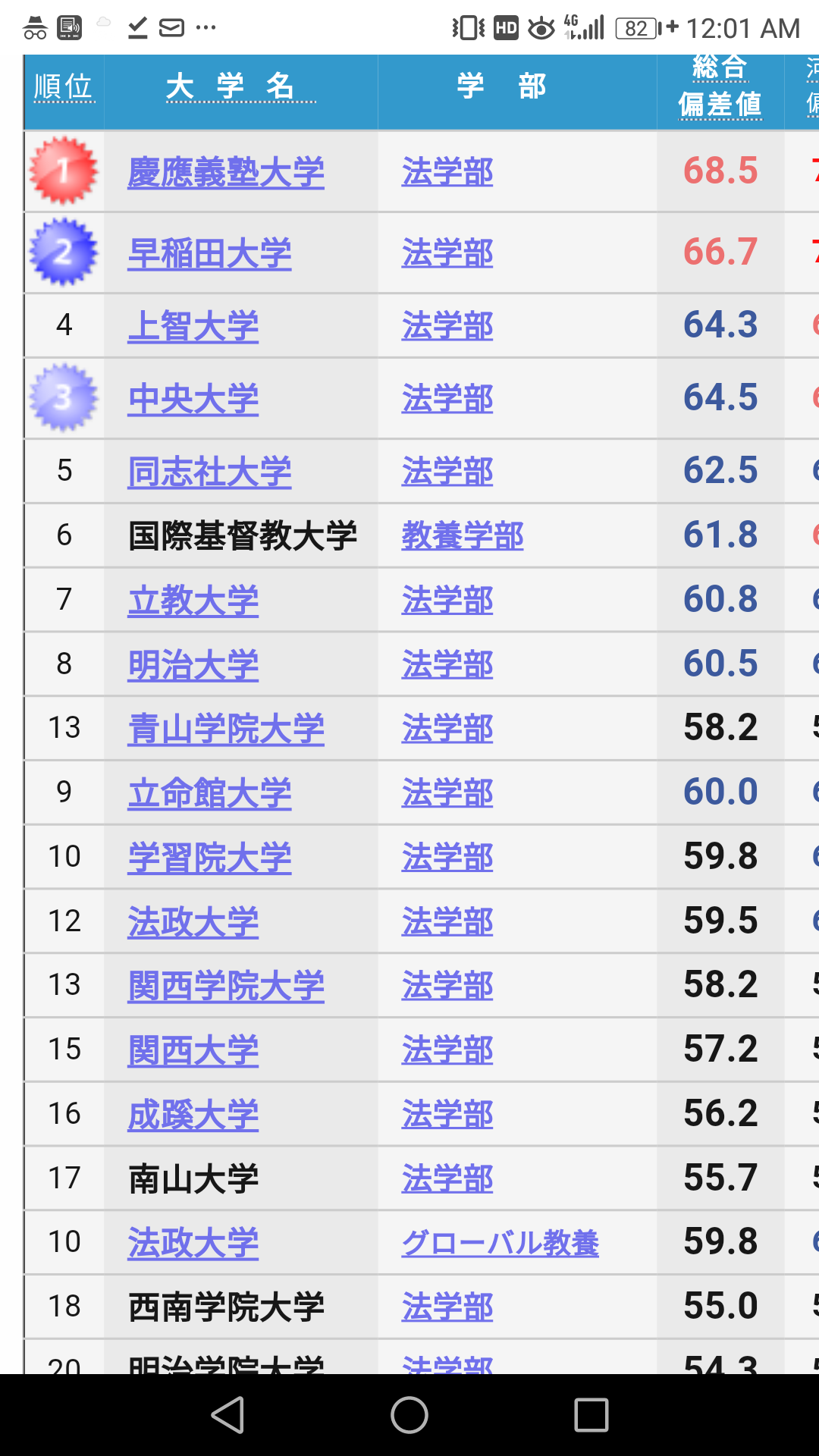The width and height of the screenshot is (819, 1456).
Task: Open the 同志社大学 link
Action: (x=209, y=471)
